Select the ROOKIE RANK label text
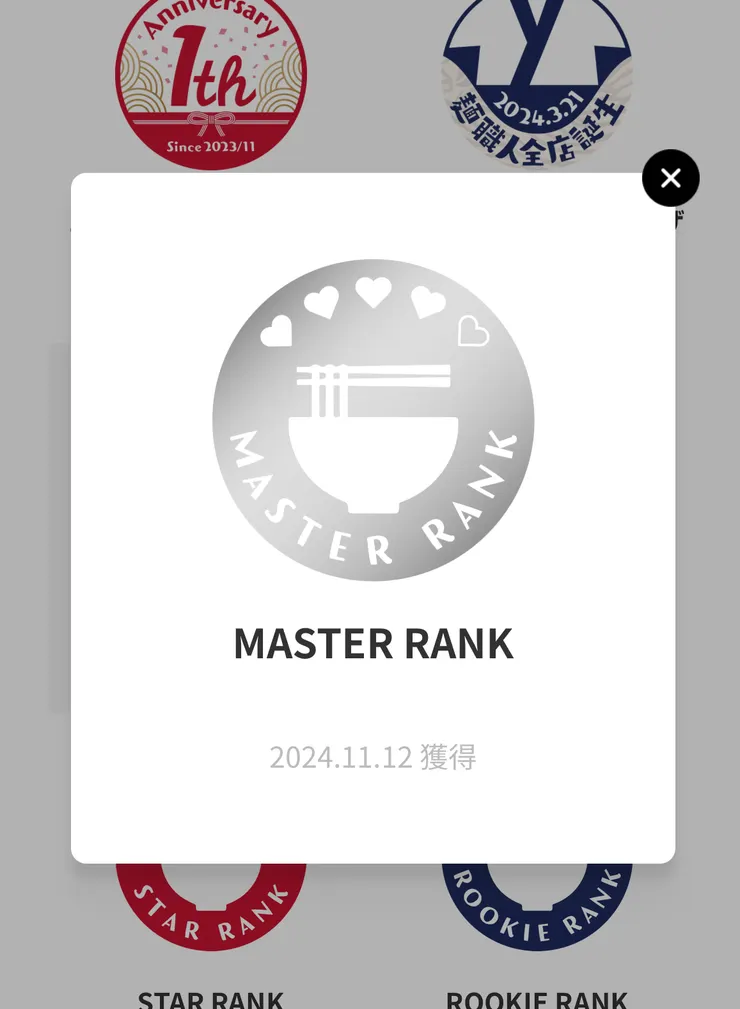This screenshot has width=740, height=1009. [x=536, y=997]
